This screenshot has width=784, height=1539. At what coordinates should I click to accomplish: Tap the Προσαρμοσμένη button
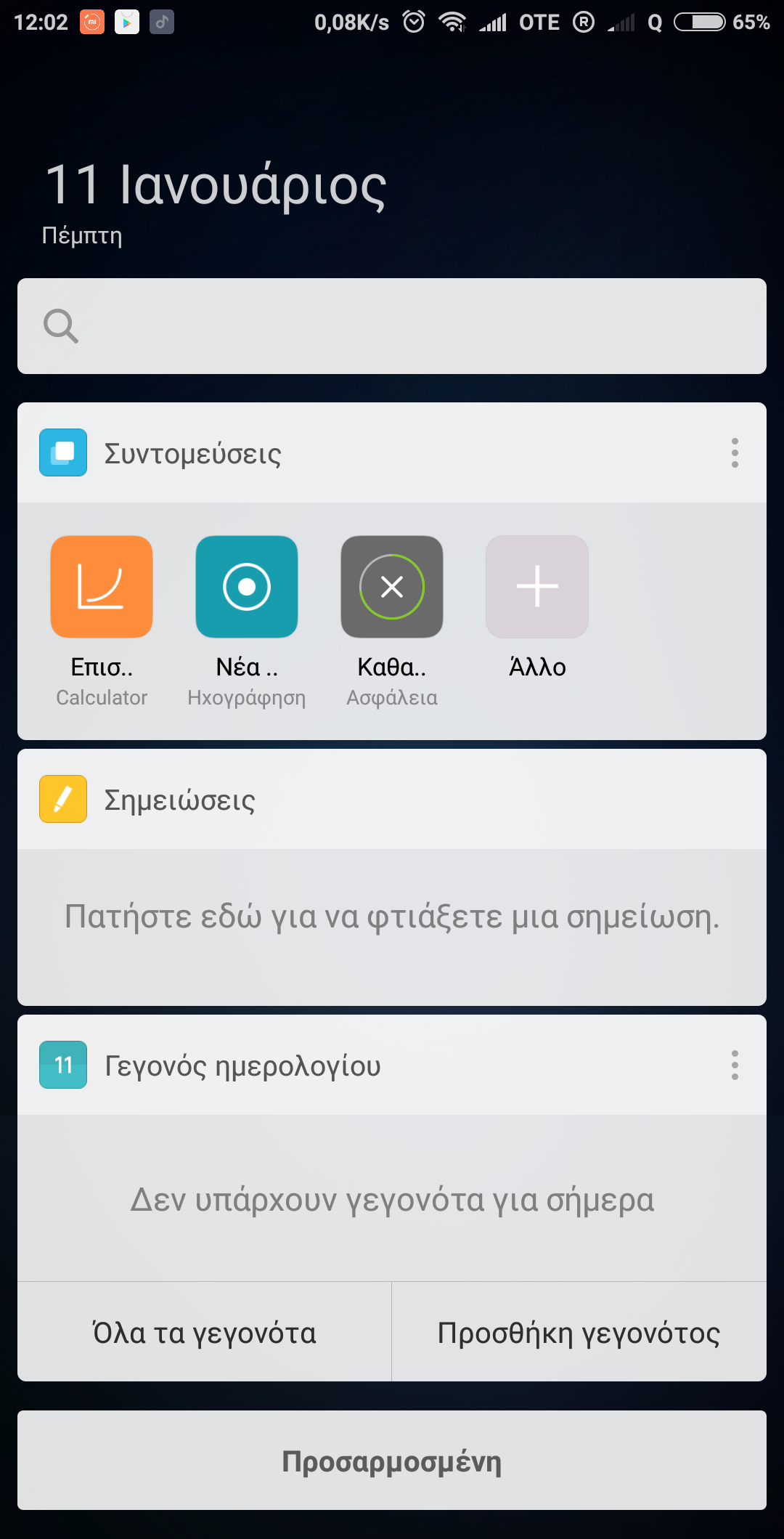tap(392, 1461)
